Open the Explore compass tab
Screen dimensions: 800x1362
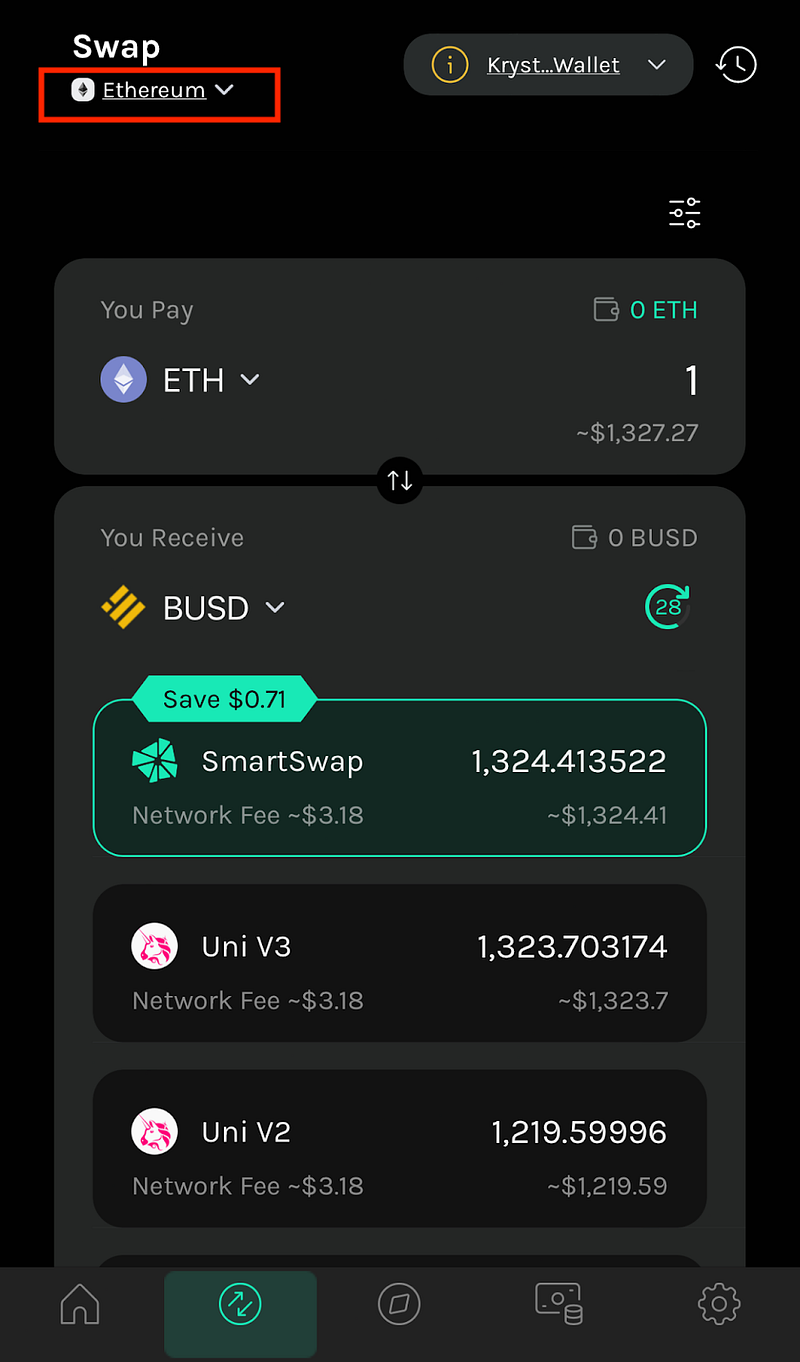(399, 1304)
